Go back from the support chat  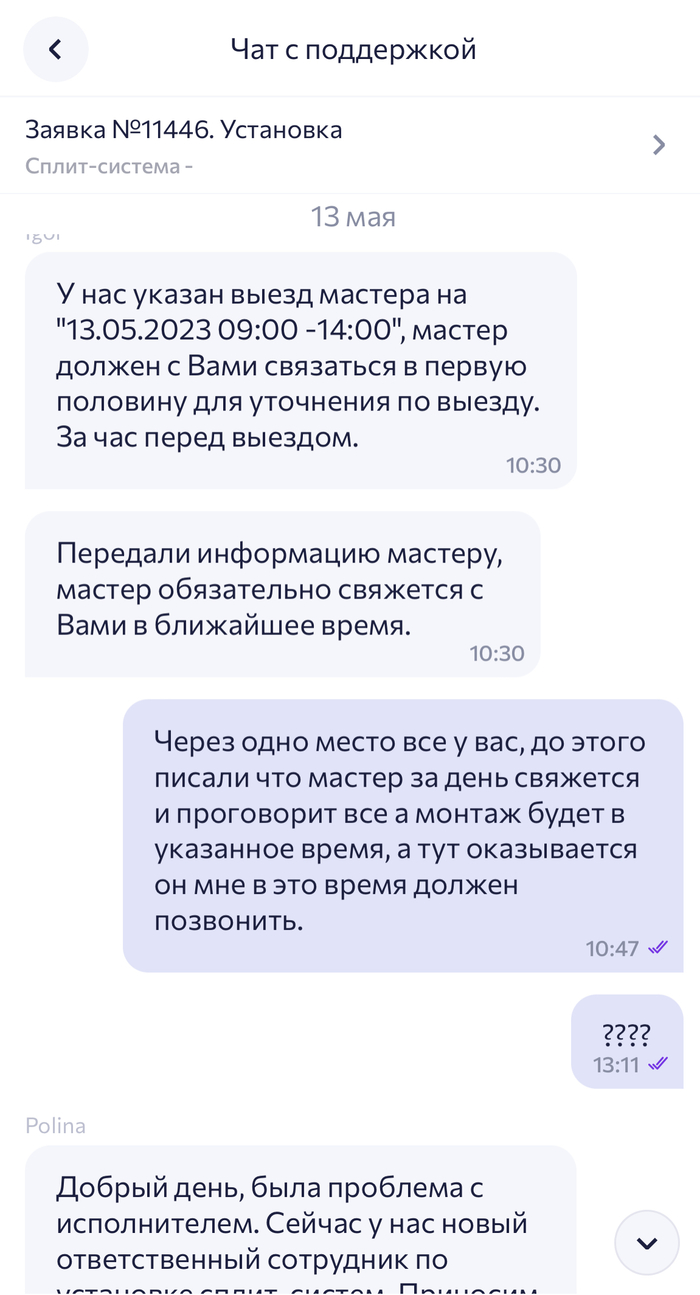coord(56,49)
